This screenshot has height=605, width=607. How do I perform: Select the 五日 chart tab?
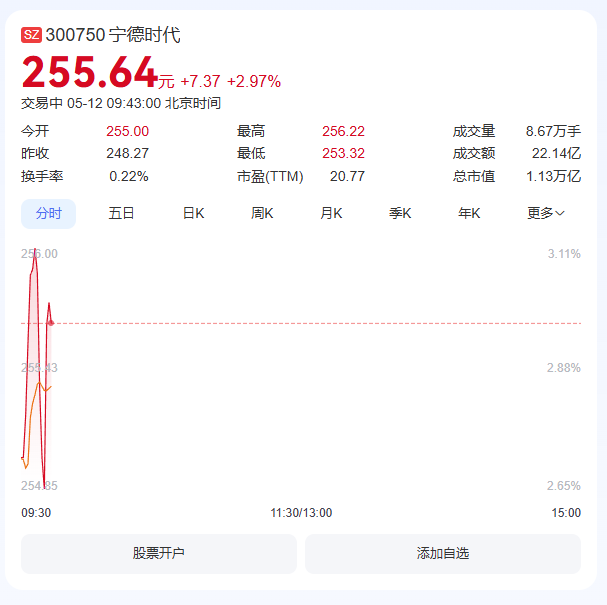(122, 213)
